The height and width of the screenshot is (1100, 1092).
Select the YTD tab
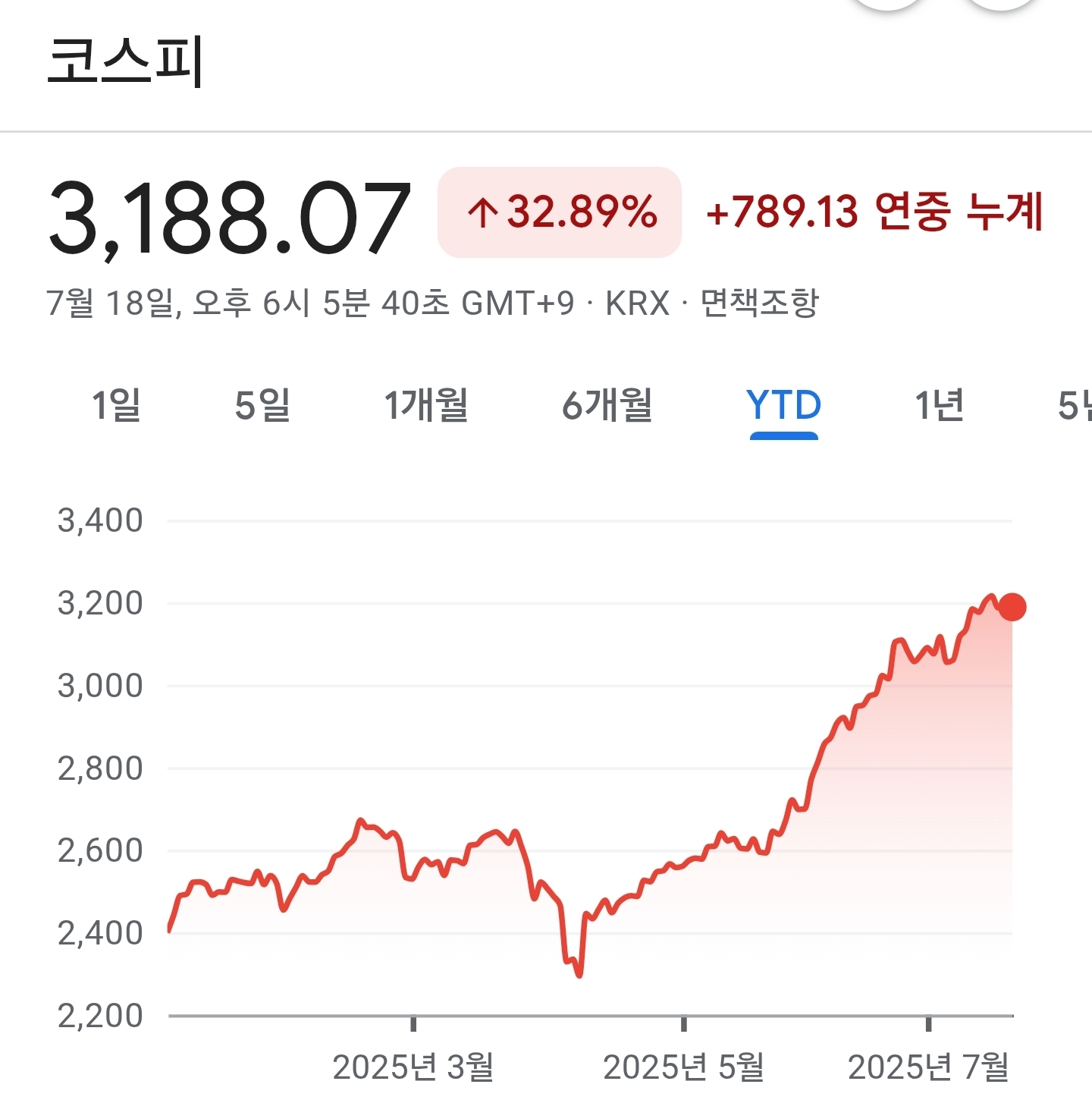coord(783,405)
